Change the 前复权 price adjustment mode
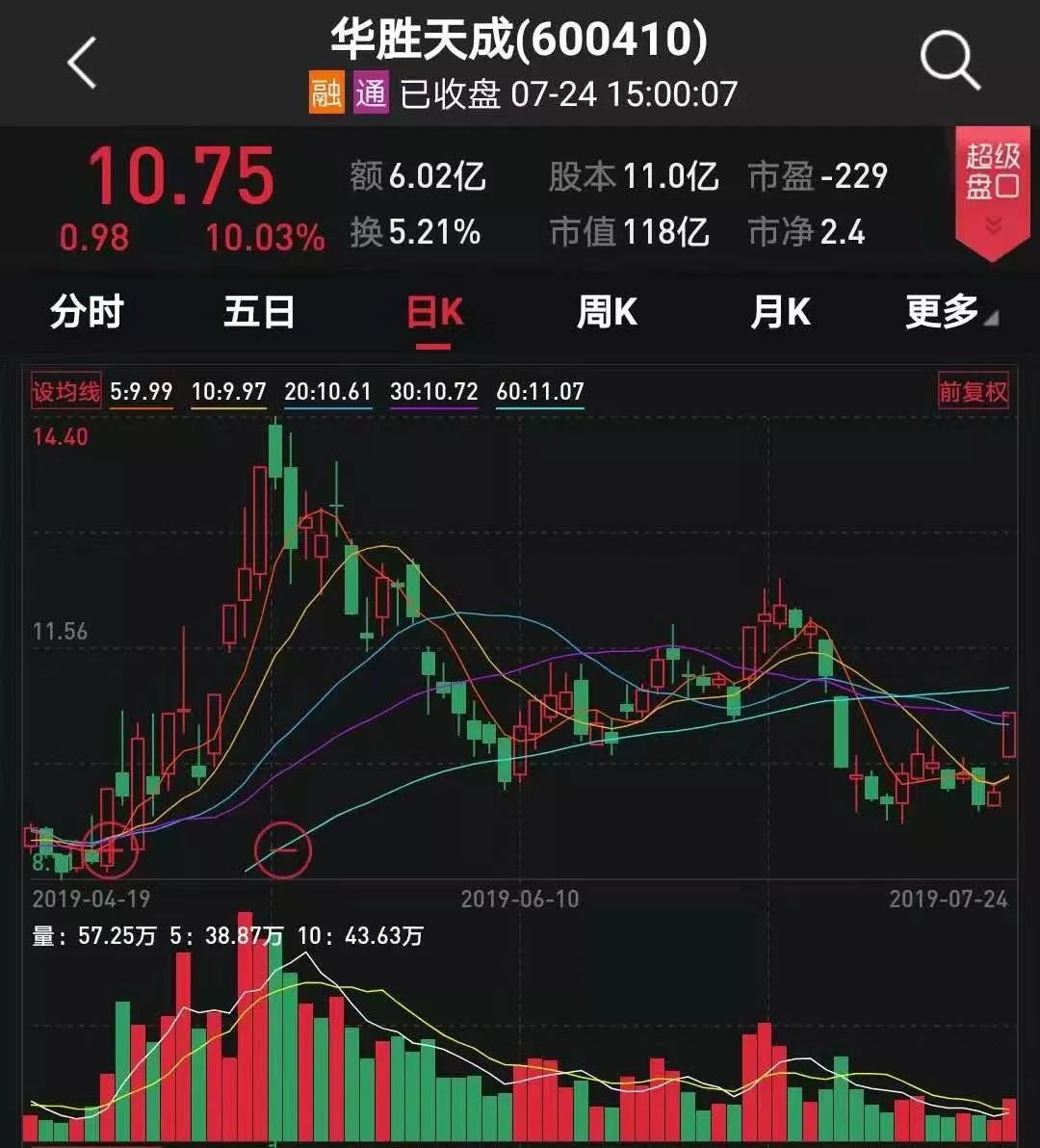Viewport: 1040px width, 1148px height. [974, 392]
